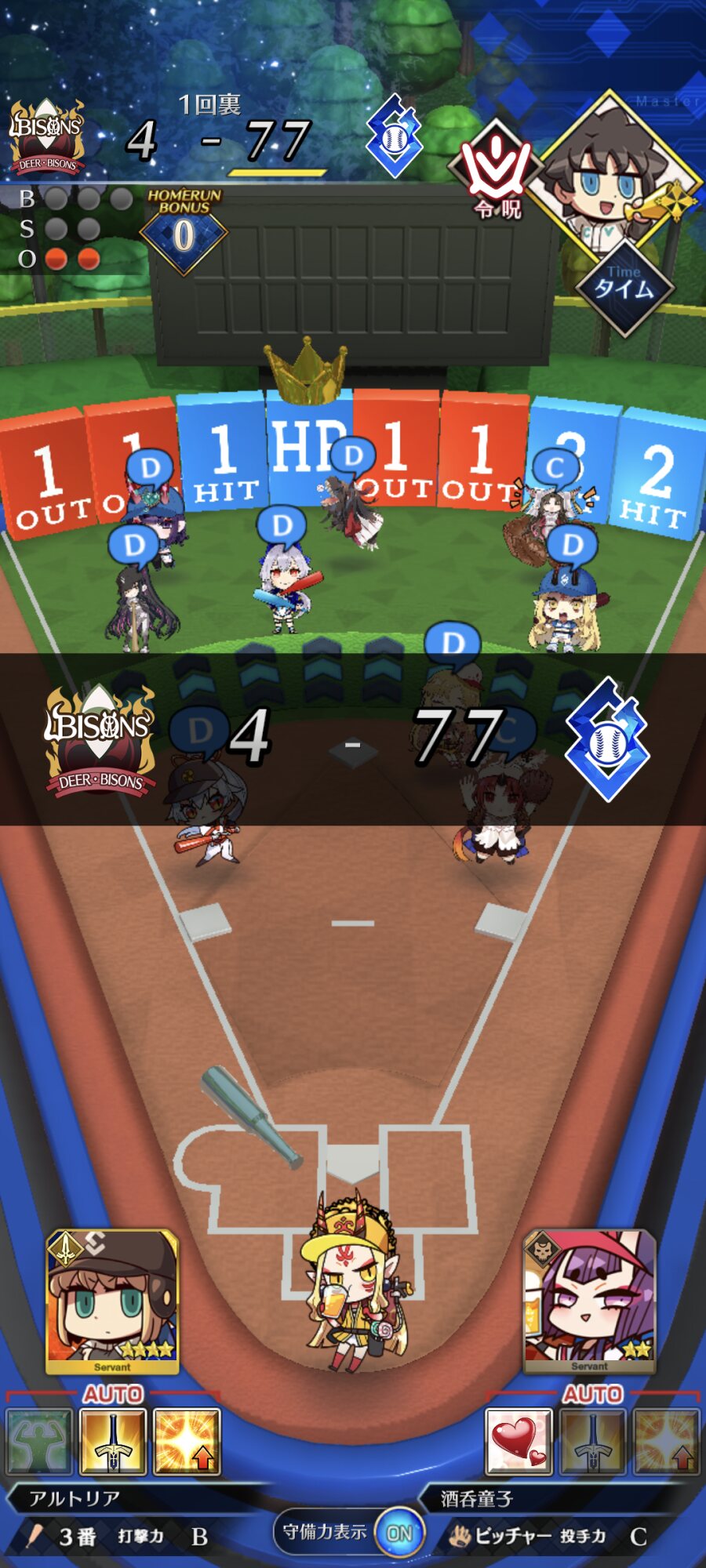Use アルトリア's golden sword skill
The width and height of the screenshot is (706, 1568).
click(x=114, y=1441)
